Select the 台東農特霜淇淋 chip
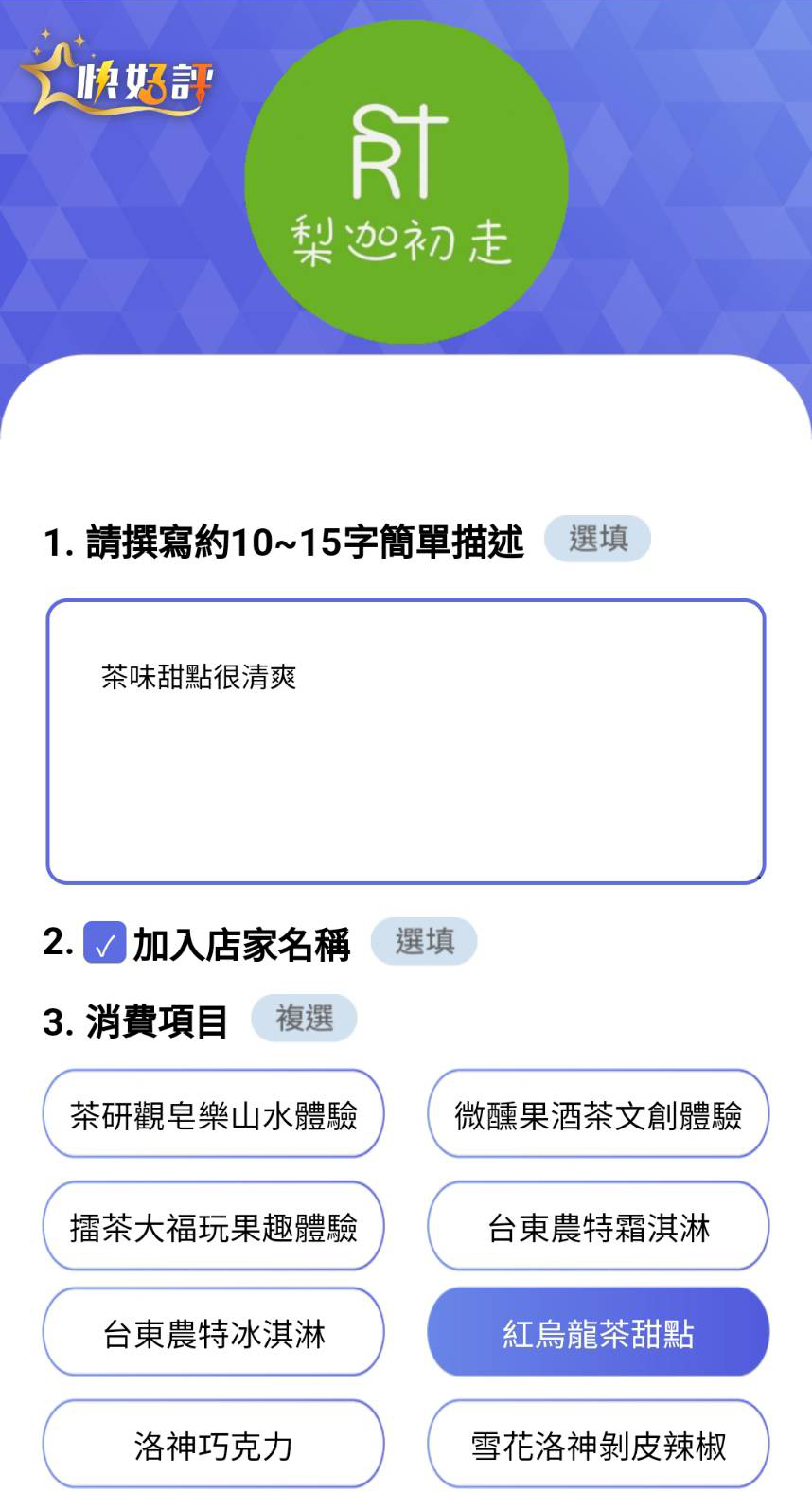Viewport: 812px width, 1510px height. [x=598, y=1226]
